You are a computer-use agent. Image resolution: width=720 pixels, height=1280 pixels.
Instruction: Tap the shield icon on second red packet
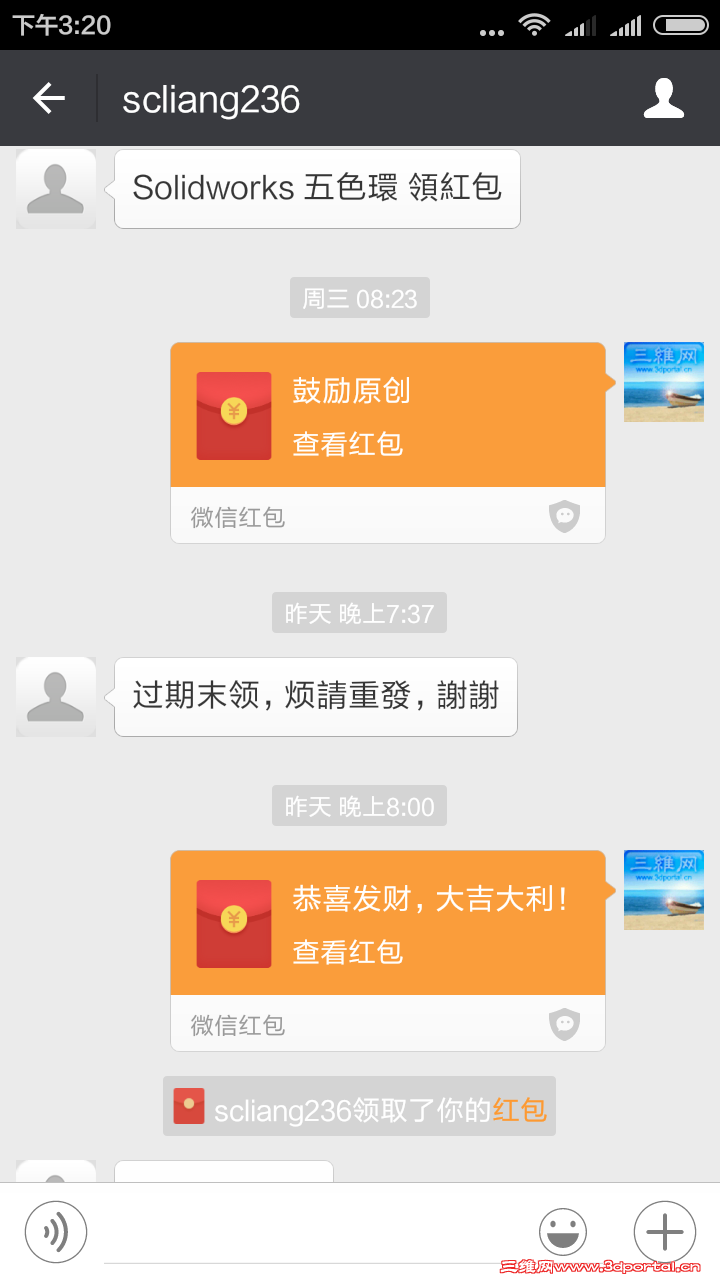coord(564,1023)
